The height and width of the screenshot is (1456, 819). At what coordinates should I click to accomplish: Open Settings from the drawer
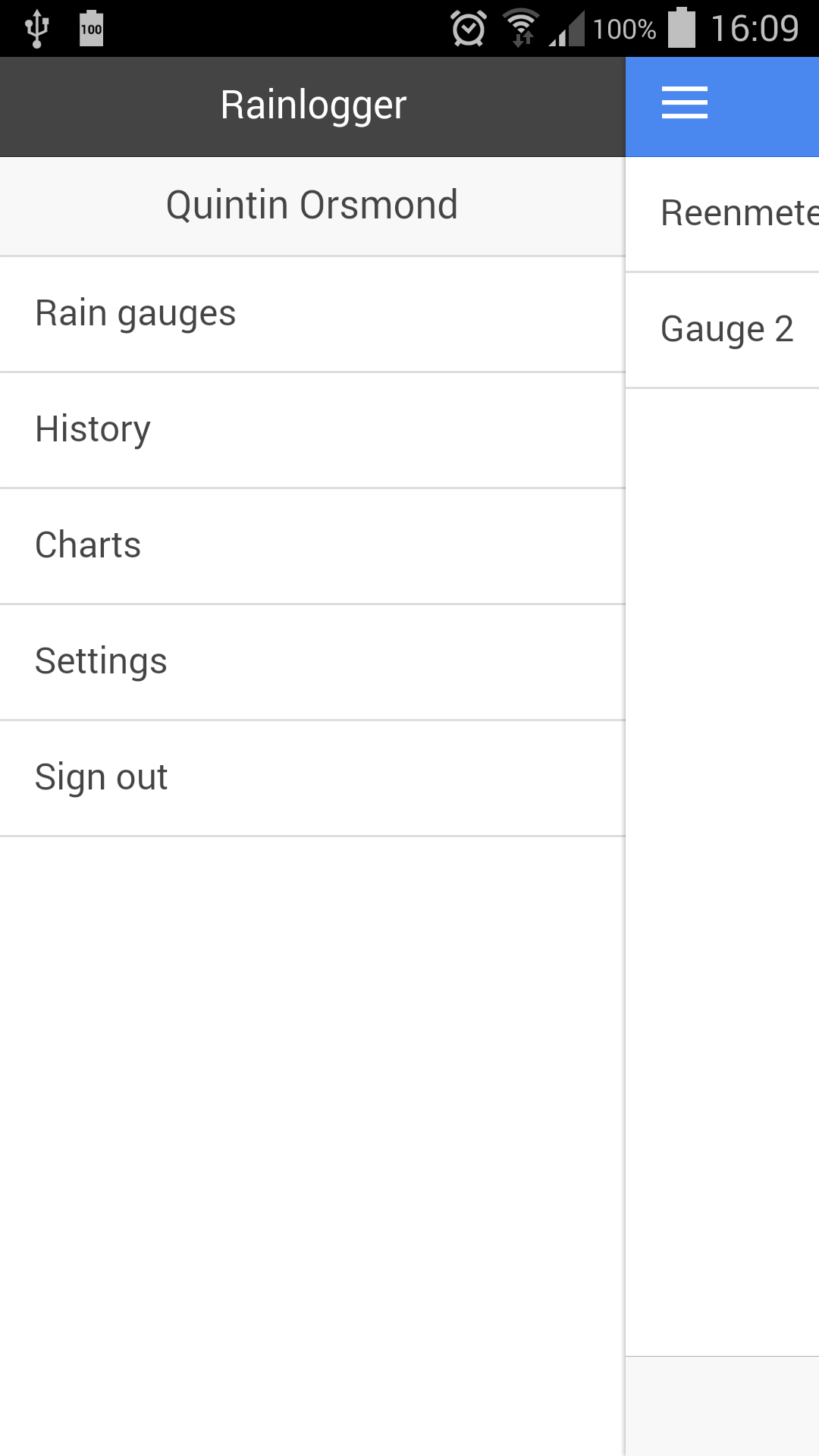tap(100, 661)
